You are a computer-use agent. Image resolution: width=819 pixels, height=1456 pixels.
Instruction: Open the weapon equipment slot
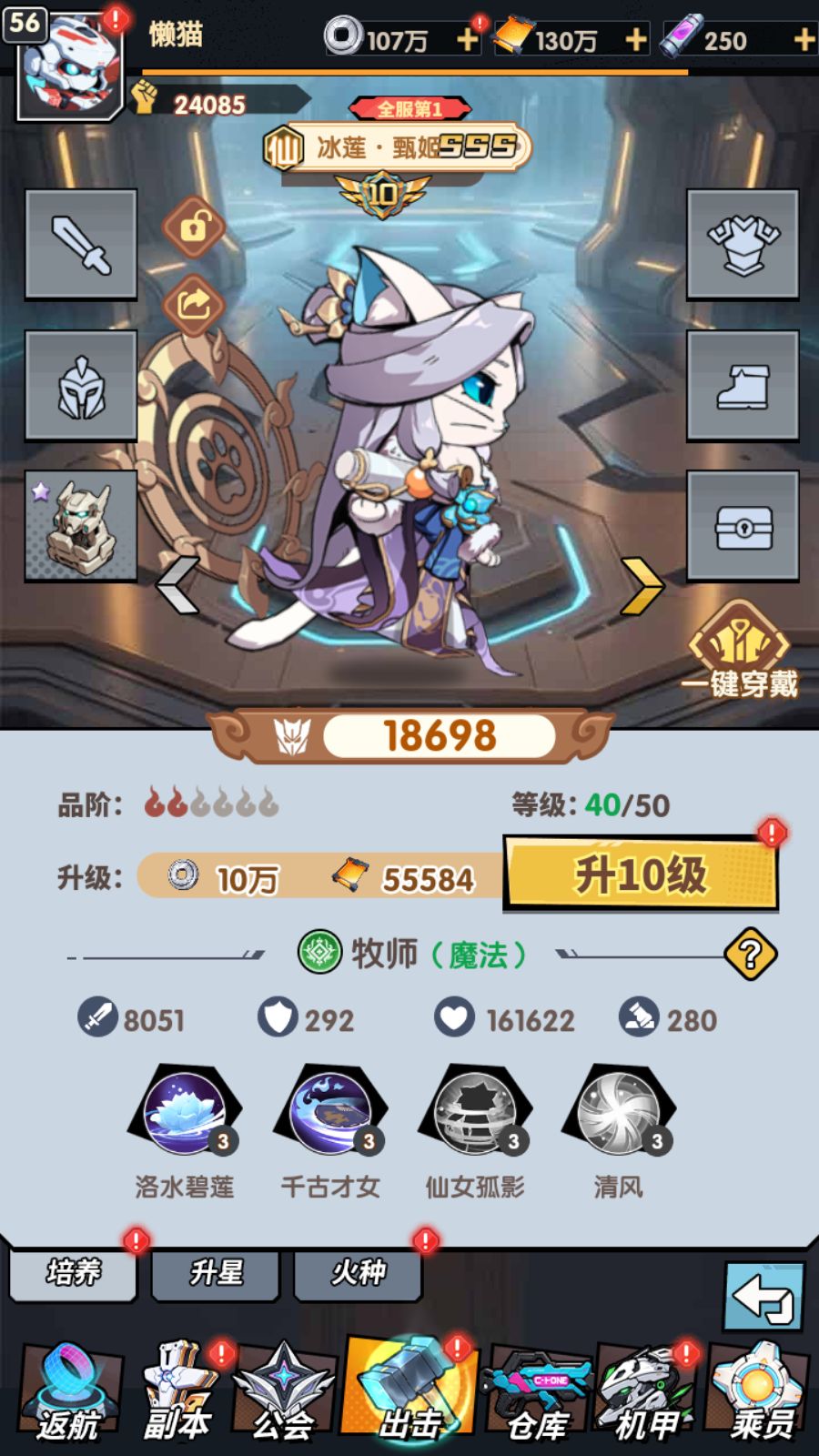point(81,245)
